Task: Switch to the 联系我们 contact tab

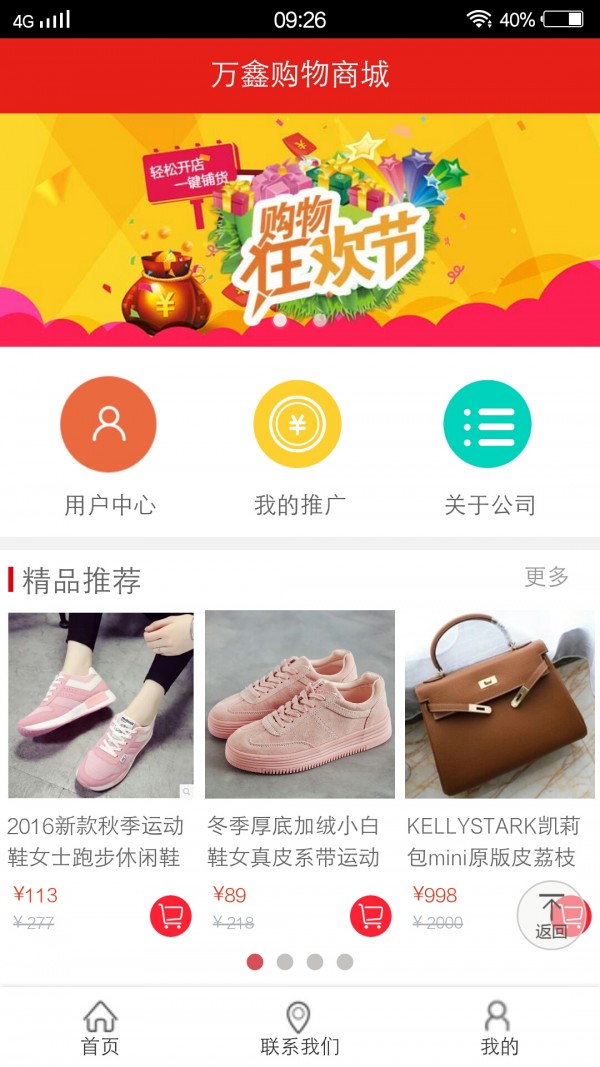Action: point(299,1028)
